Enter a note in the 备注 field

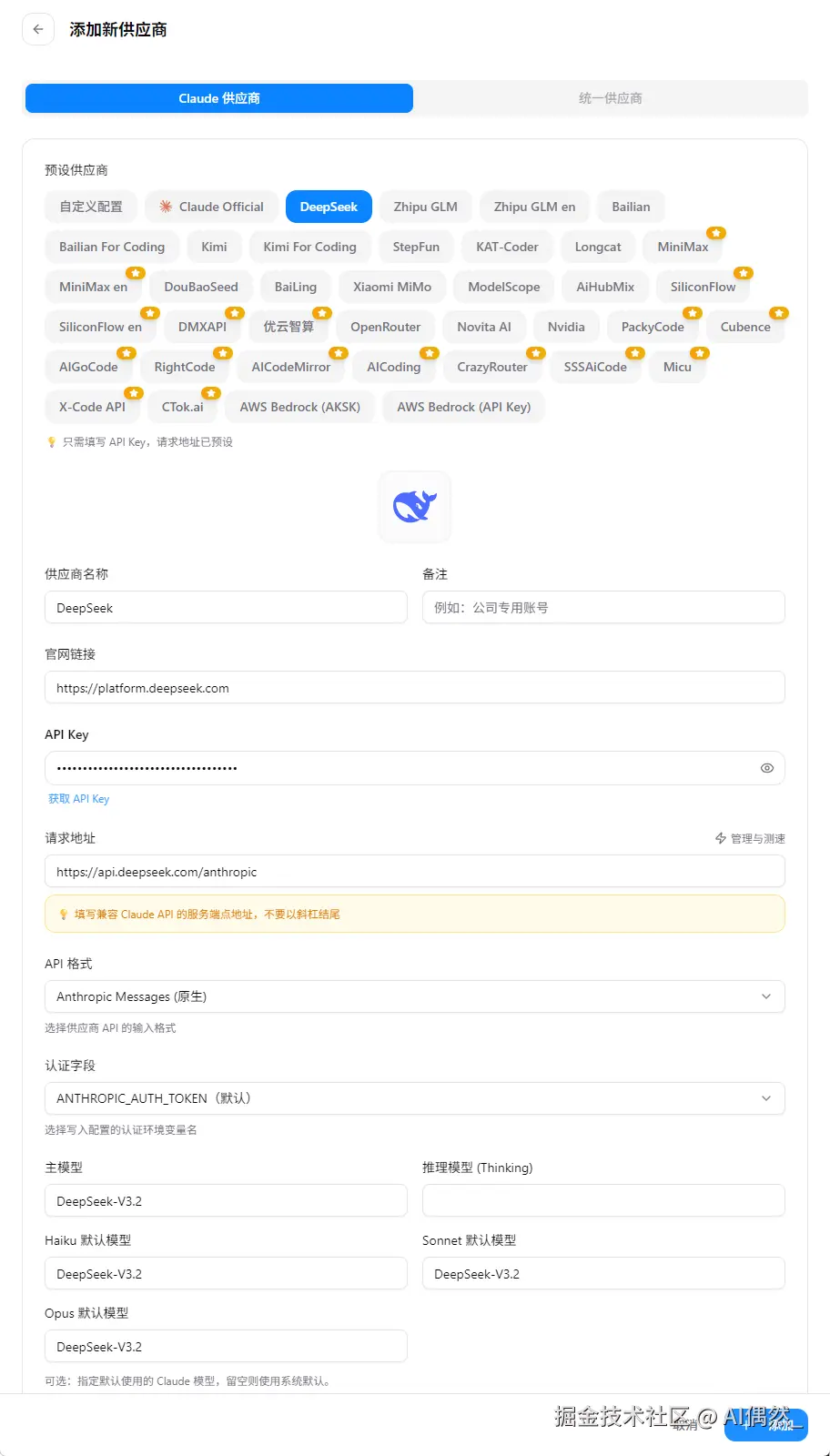(602, 608)
